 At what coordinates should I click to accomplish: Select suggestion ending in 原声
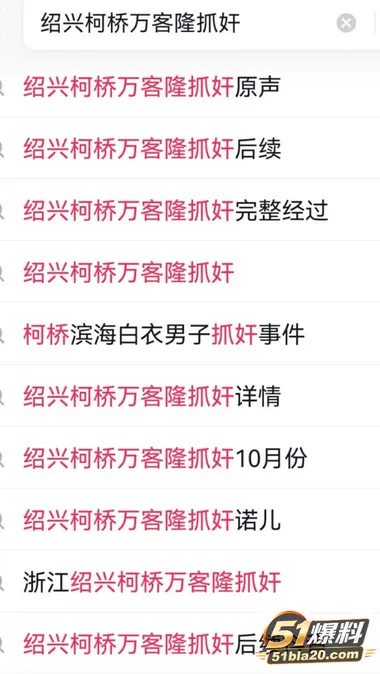pos(190,86)
